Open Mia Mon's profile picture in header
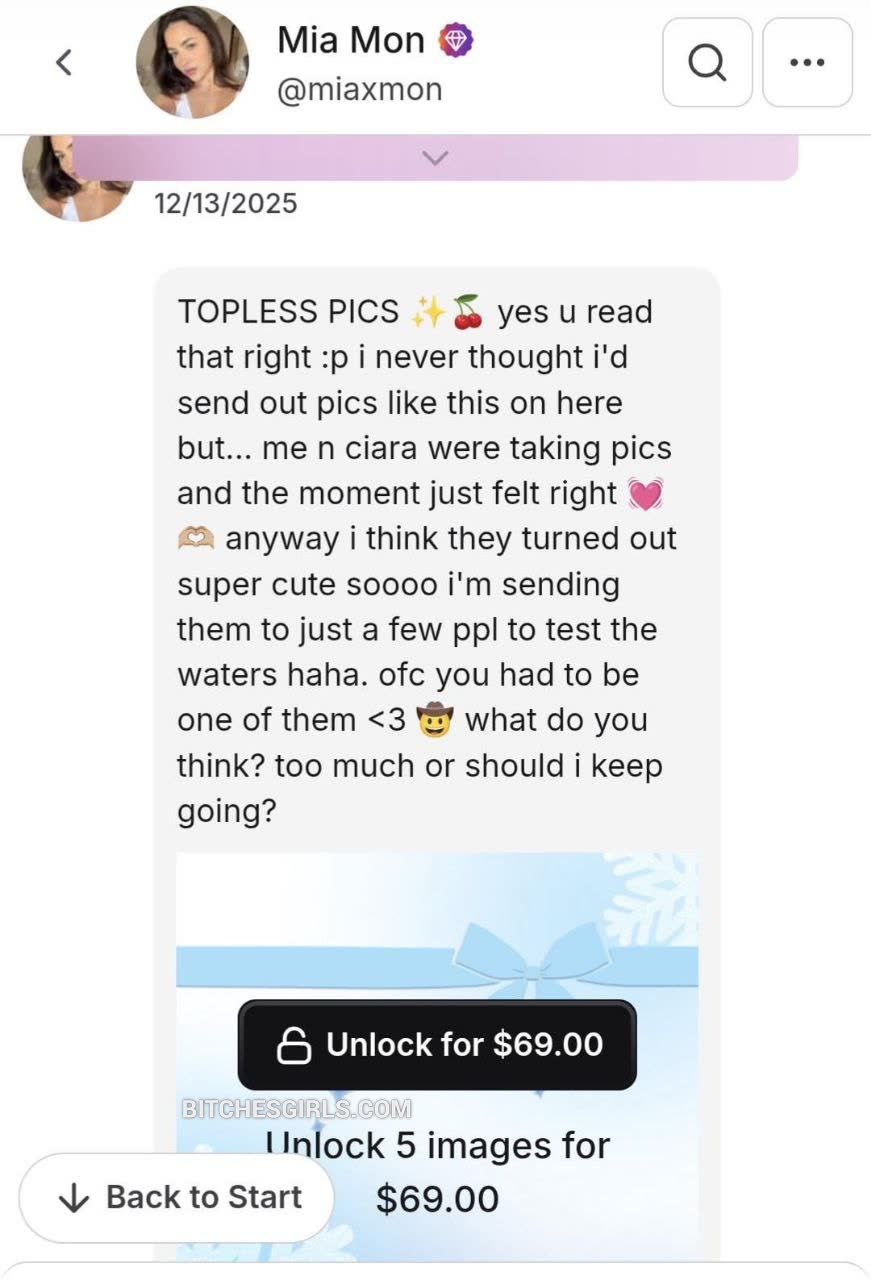This screenshot has width=871, height=1280. pyautogui.click(x=192, y=63)
